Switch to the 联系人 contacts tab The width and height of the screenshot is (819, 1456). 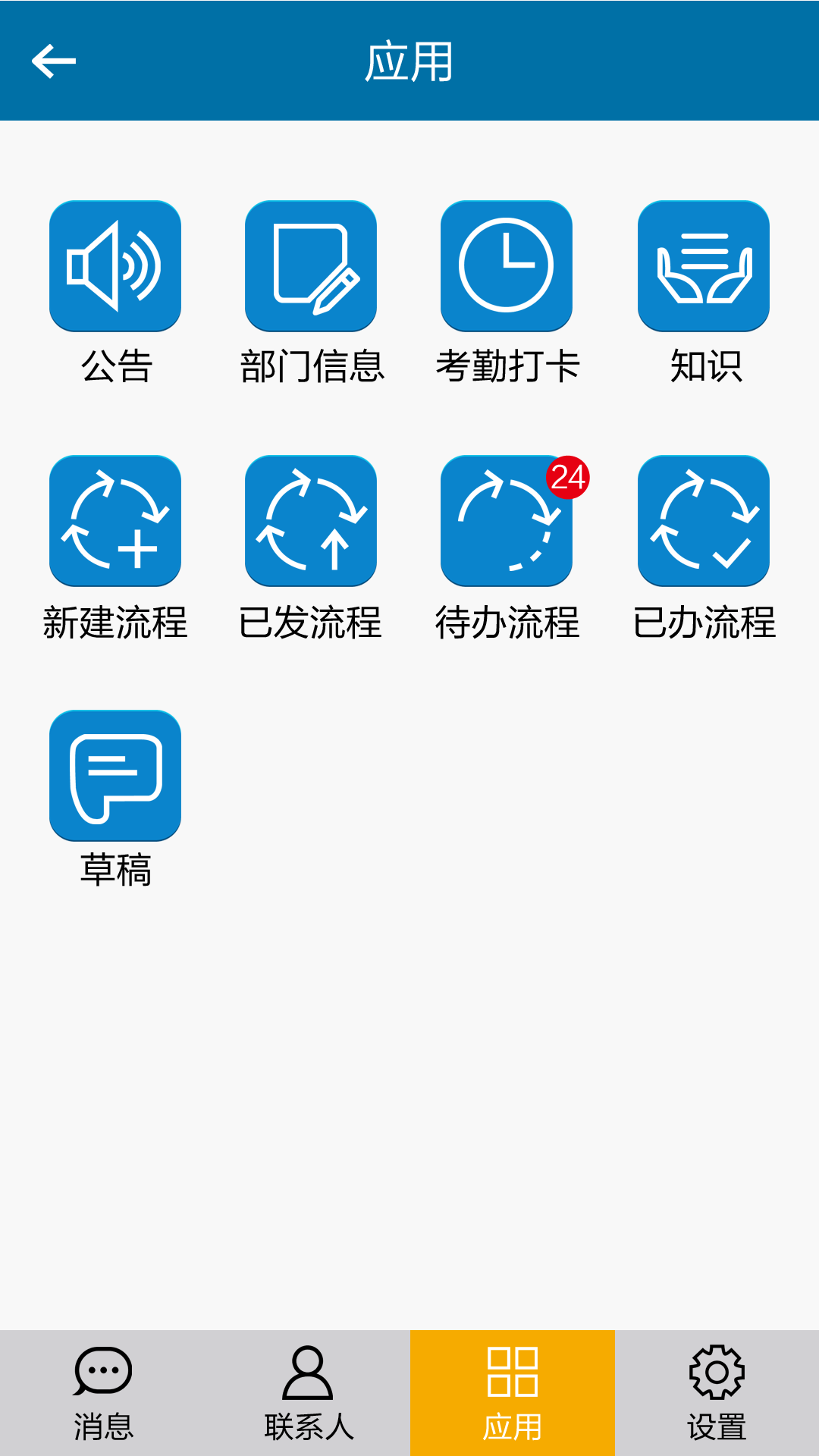pos(308,1393)
